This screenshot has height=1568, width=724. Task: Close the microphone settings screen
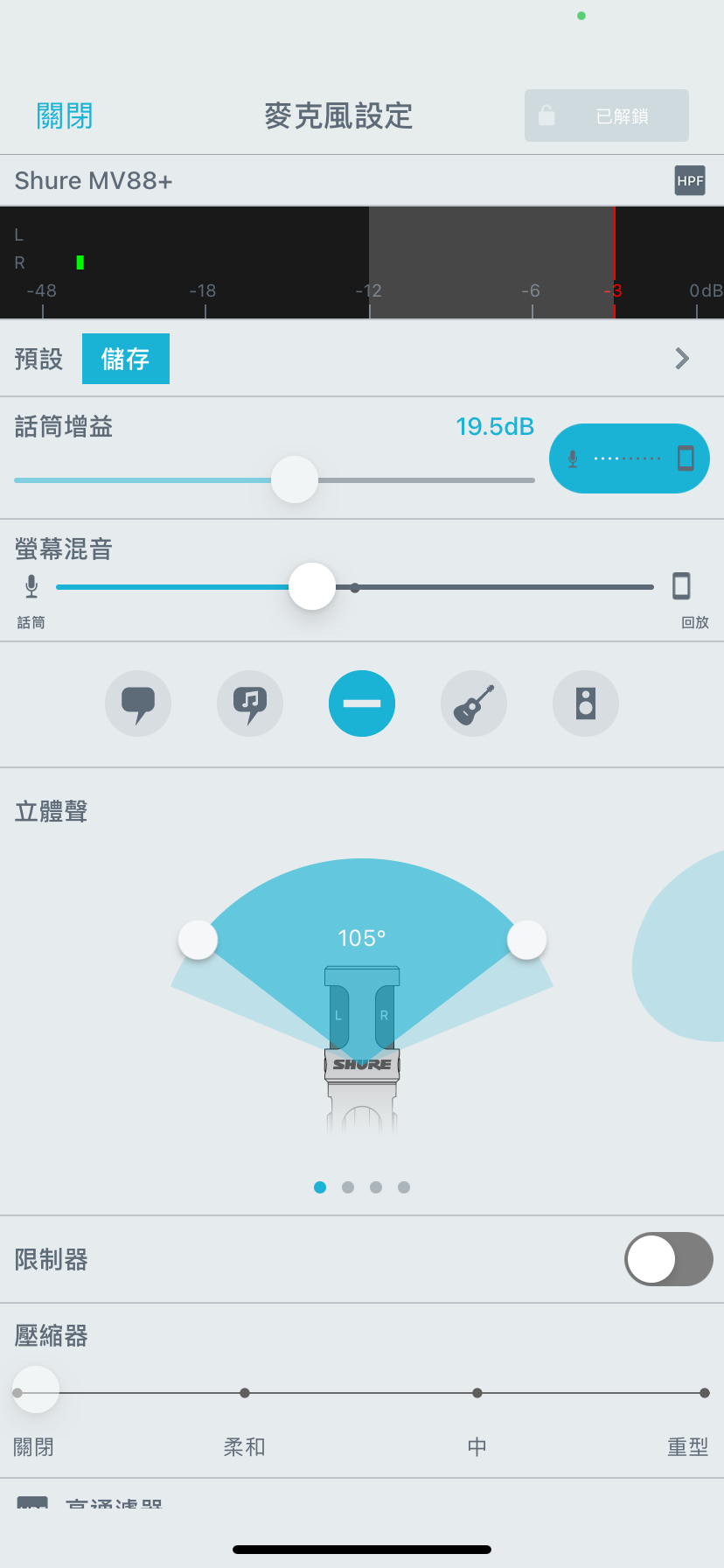65,115
